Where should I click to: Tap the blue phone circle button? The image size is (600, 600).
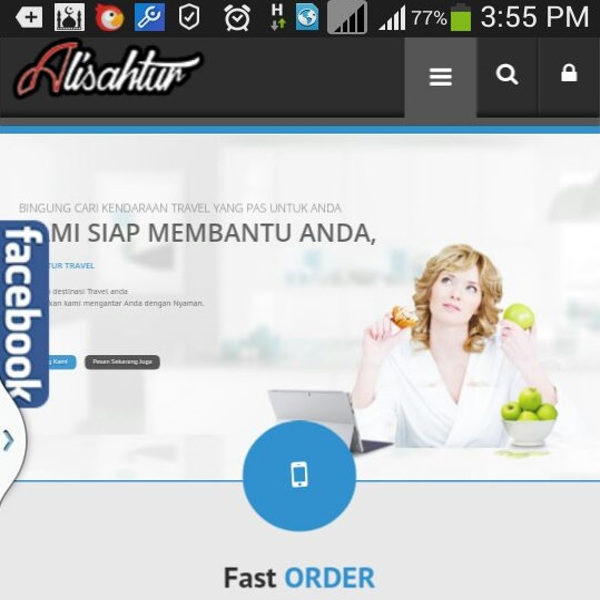299,475
